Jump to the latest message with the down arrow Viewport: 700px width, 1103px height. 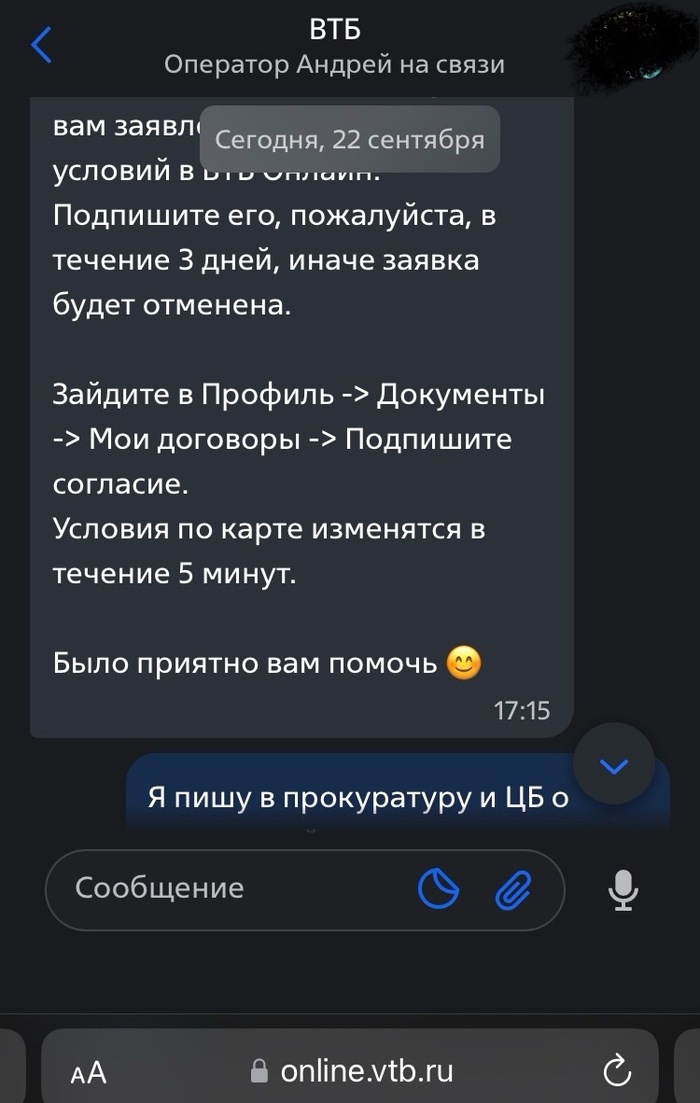click(x=614, y=766)
